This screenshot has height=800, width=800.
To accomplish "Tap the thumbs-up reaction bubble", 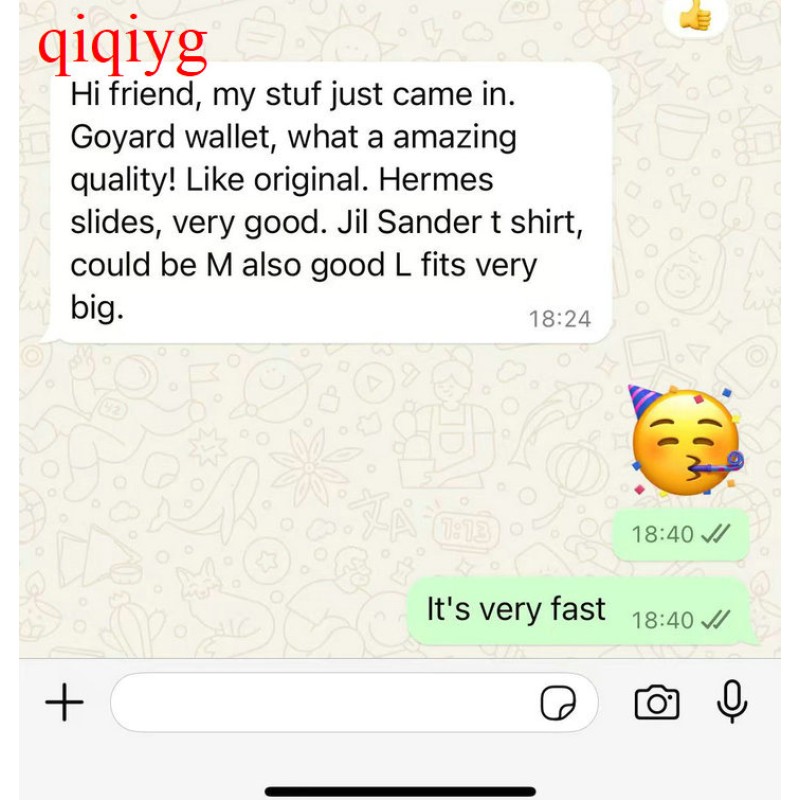I will pyautogui.click(x=694, y=15).
